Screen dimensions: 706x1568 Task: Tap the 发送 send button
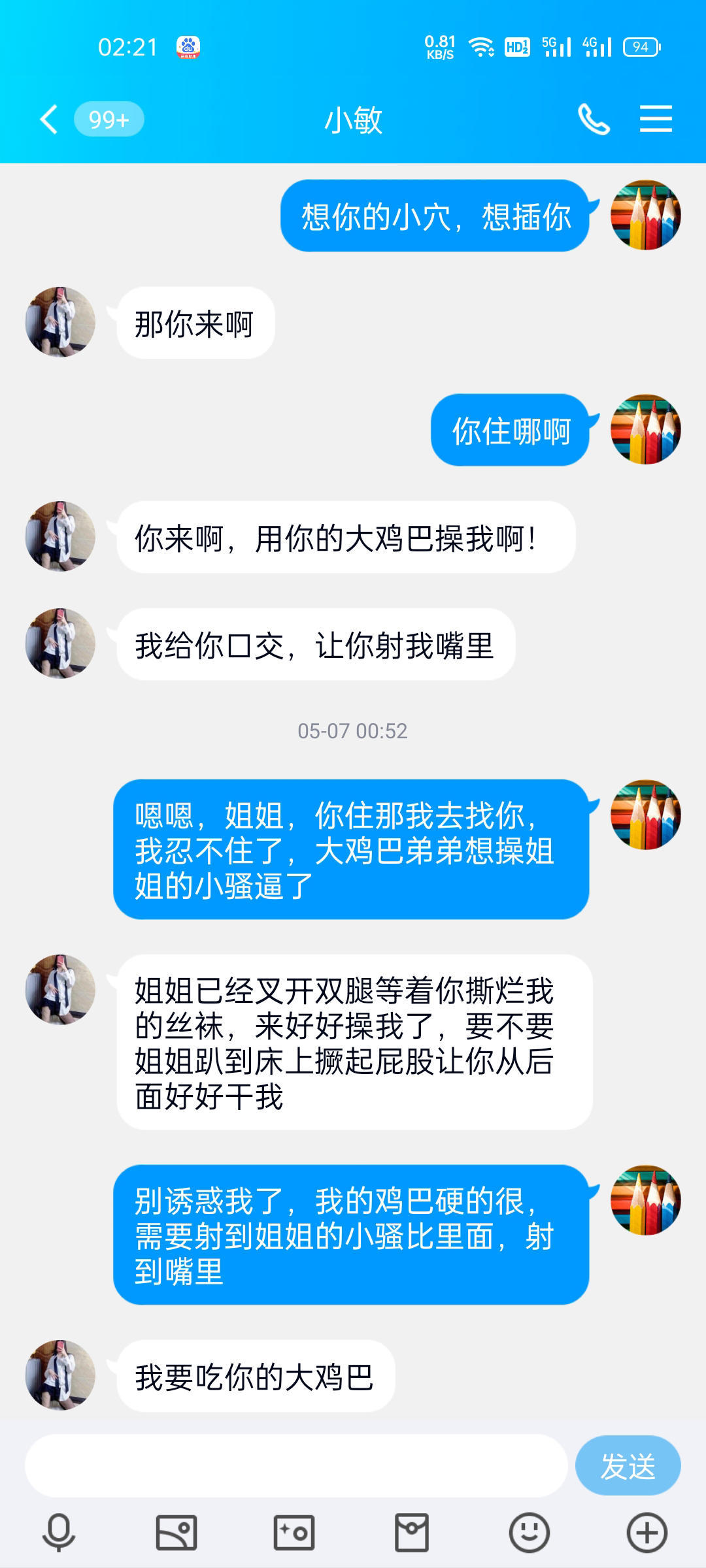pyautogui.click(x=628, y=1465)
